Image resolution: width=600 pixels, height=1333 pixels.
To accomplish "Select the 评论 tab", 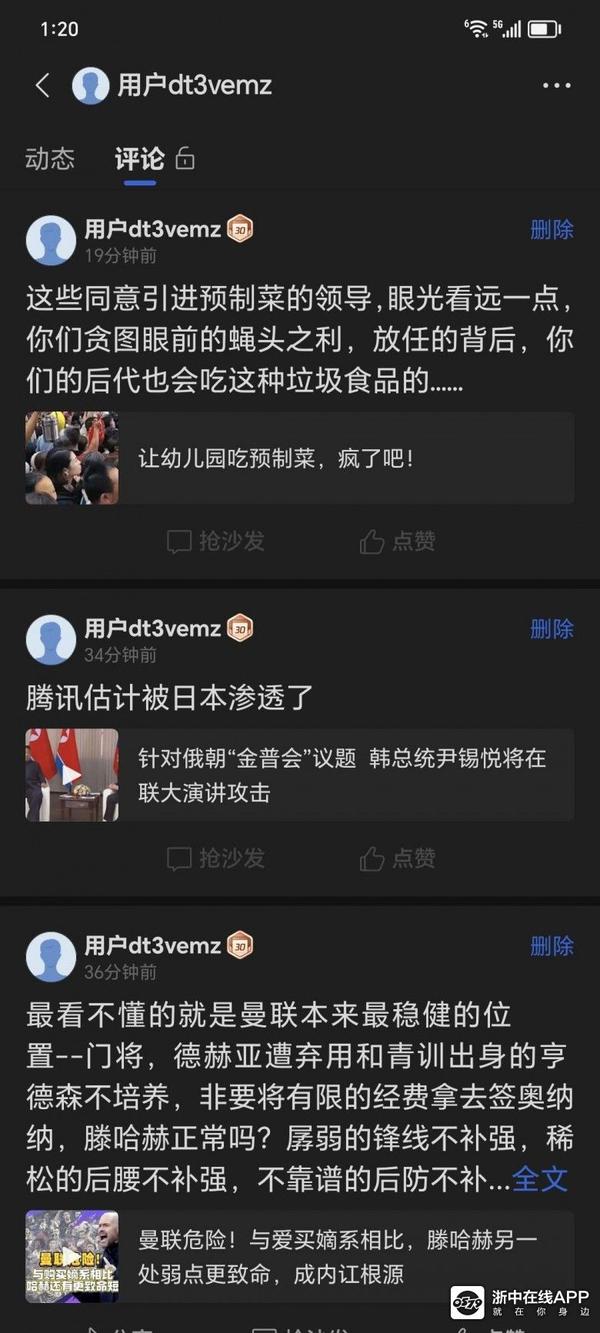I will click(139, 159).
